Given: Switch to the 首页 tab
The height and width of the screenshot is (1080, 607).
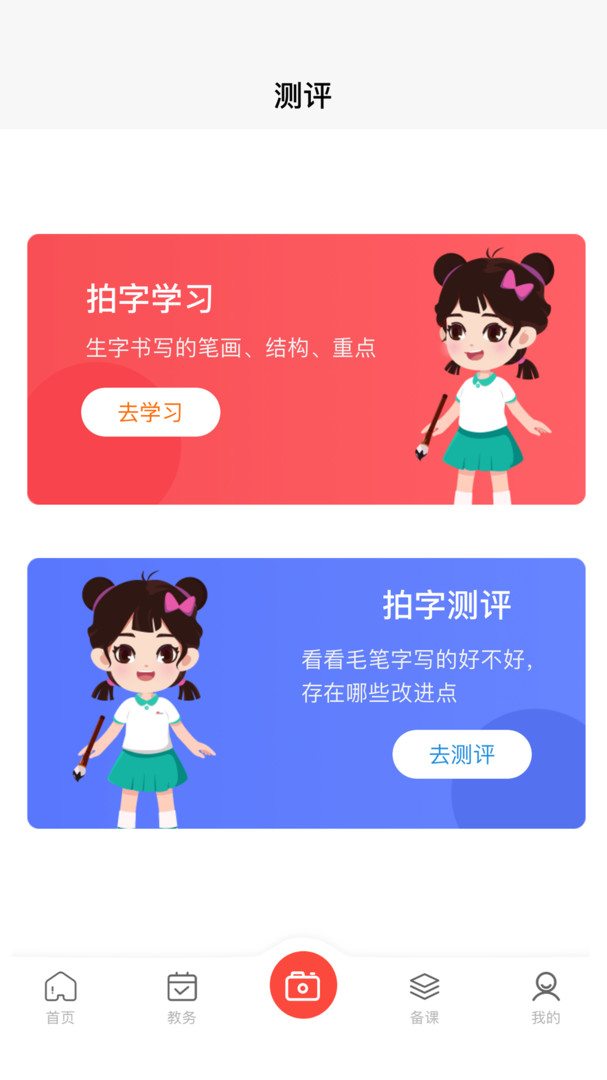Looking at the screenshot, I should [x=60, y=997].
